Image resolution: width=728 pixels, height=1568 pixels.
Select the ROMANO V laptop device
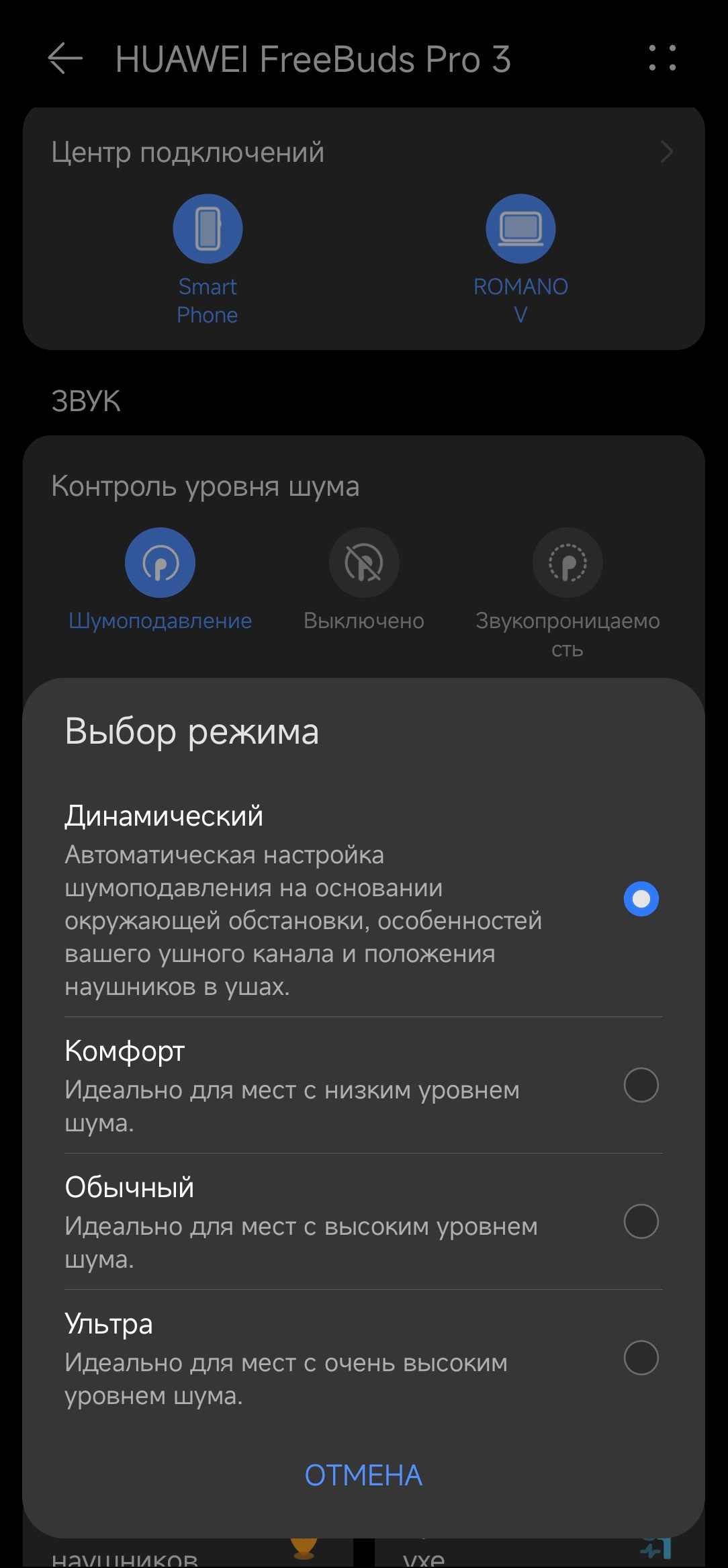(x=520, y=229)
